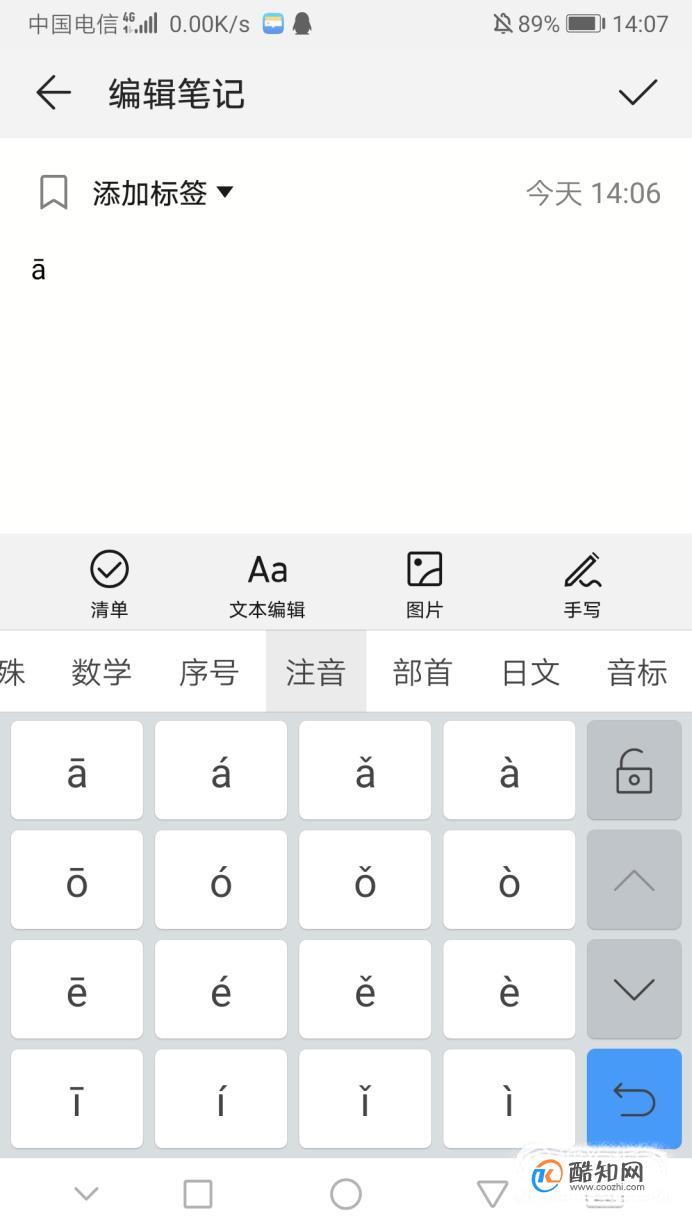
Task: Hide the keyboard with the bottom chevron
Action: tap(87, 1193)
